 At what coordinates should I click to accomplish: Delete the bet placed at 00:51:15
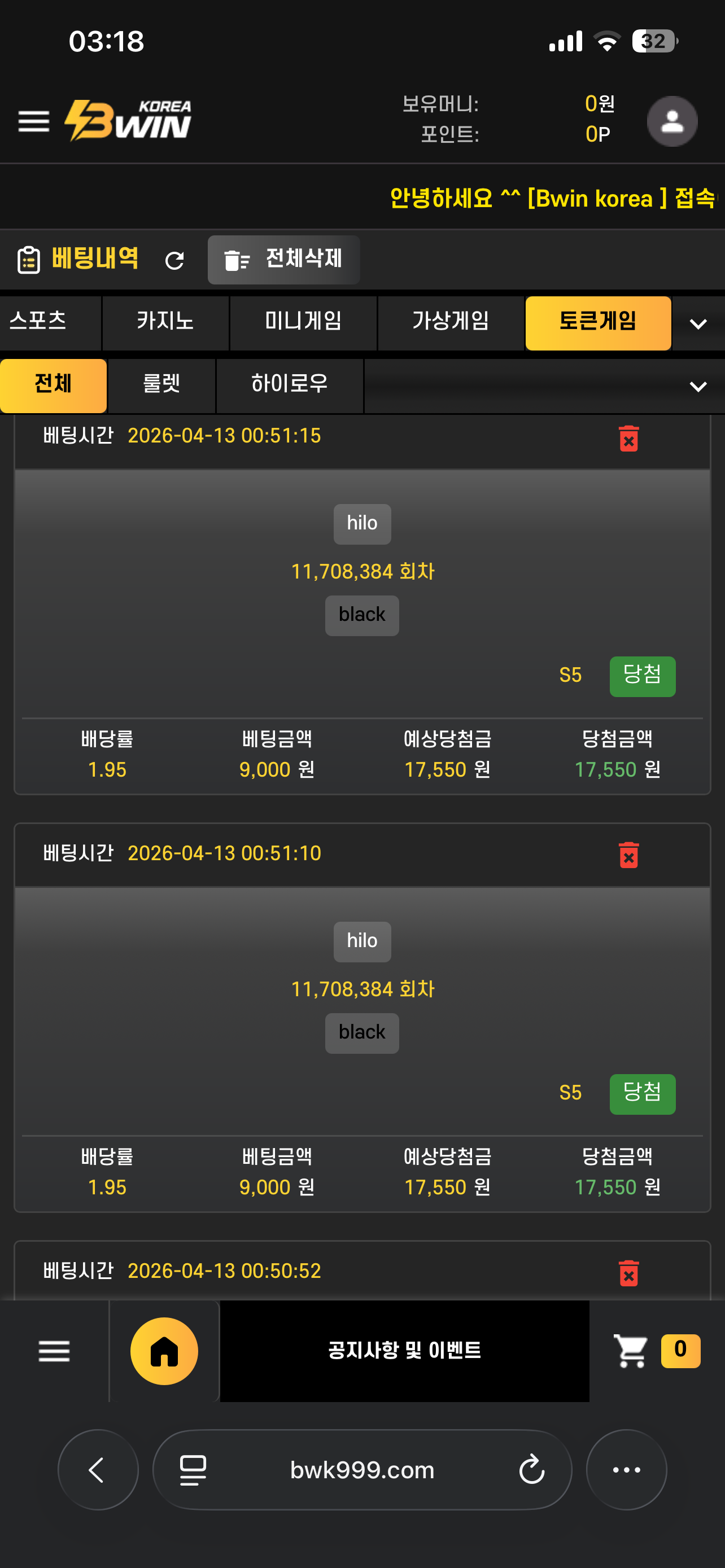(628, 438)
